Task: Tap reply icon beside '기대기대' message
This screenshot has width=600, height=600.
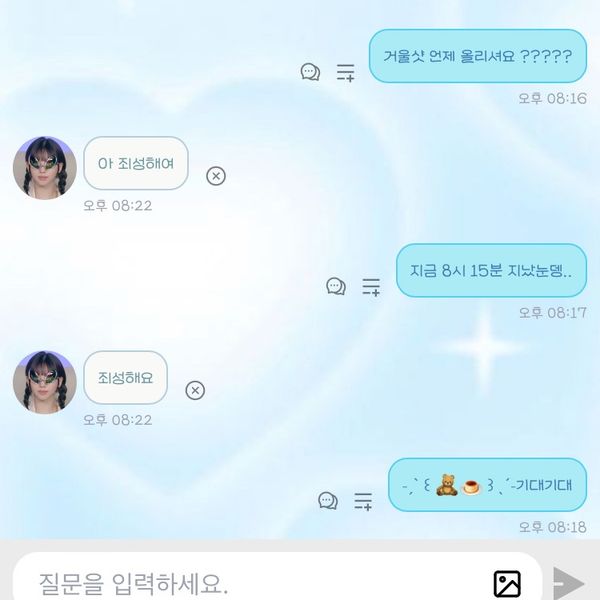Action: [x=328, y=500]
